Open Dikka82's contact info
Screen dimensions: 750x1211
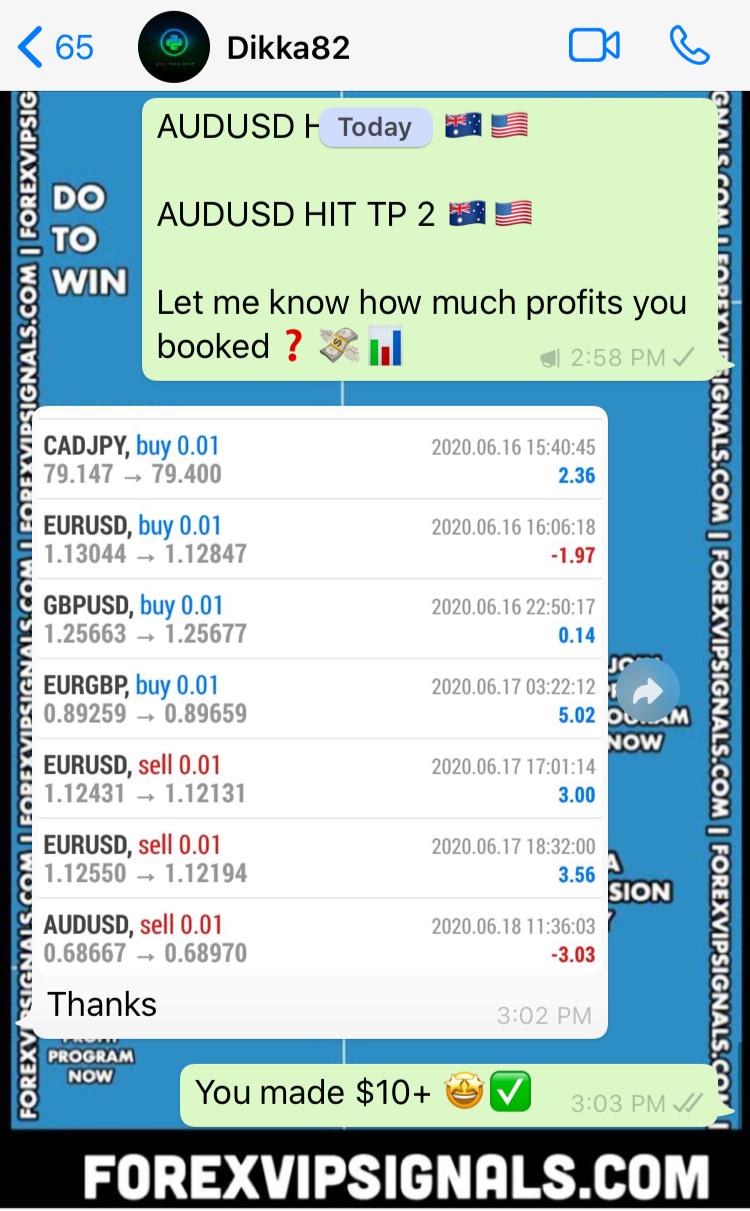click(288, 47)
